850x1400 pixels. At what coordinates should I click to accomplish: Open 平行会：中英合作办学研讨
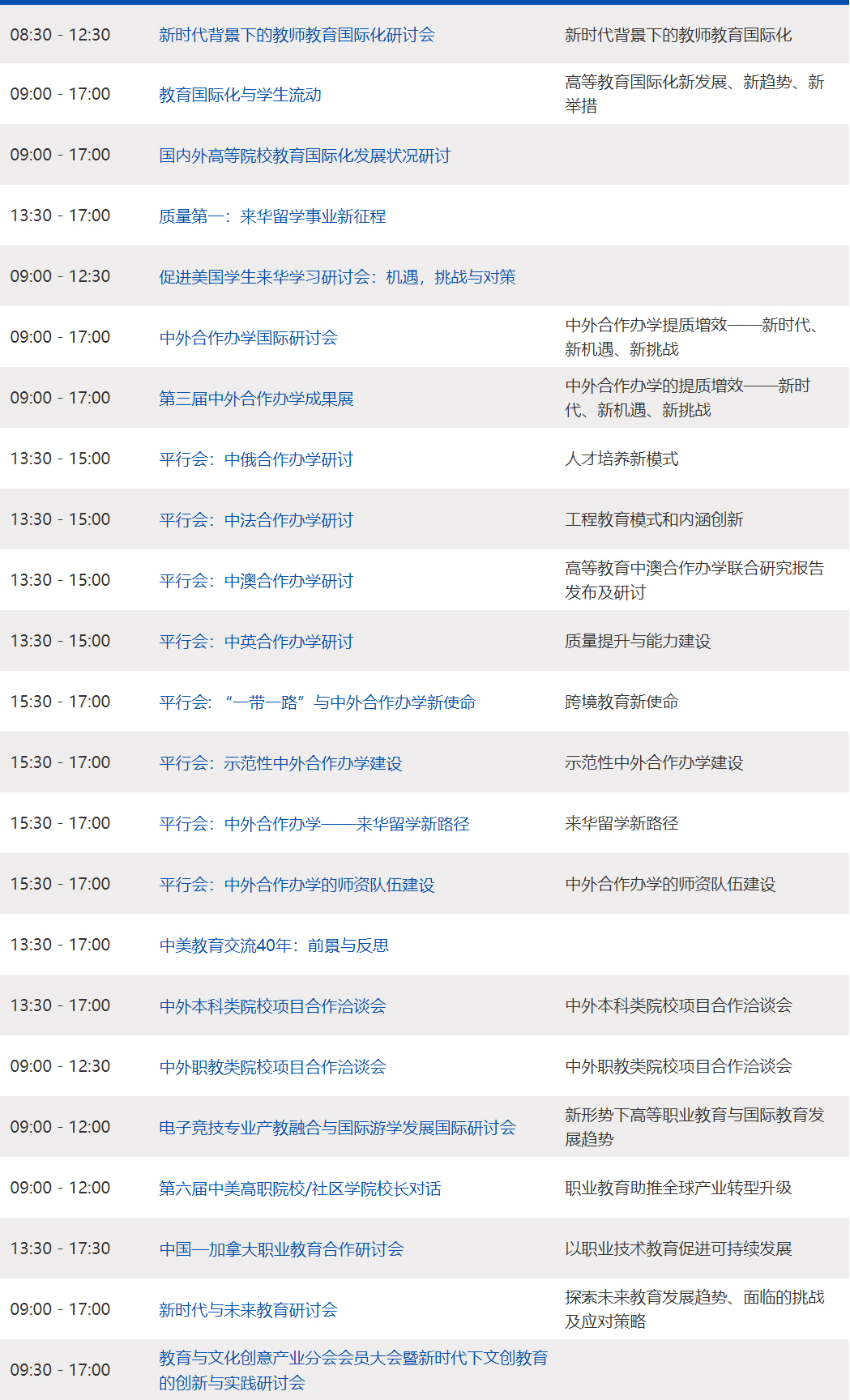tap(256, 642)
